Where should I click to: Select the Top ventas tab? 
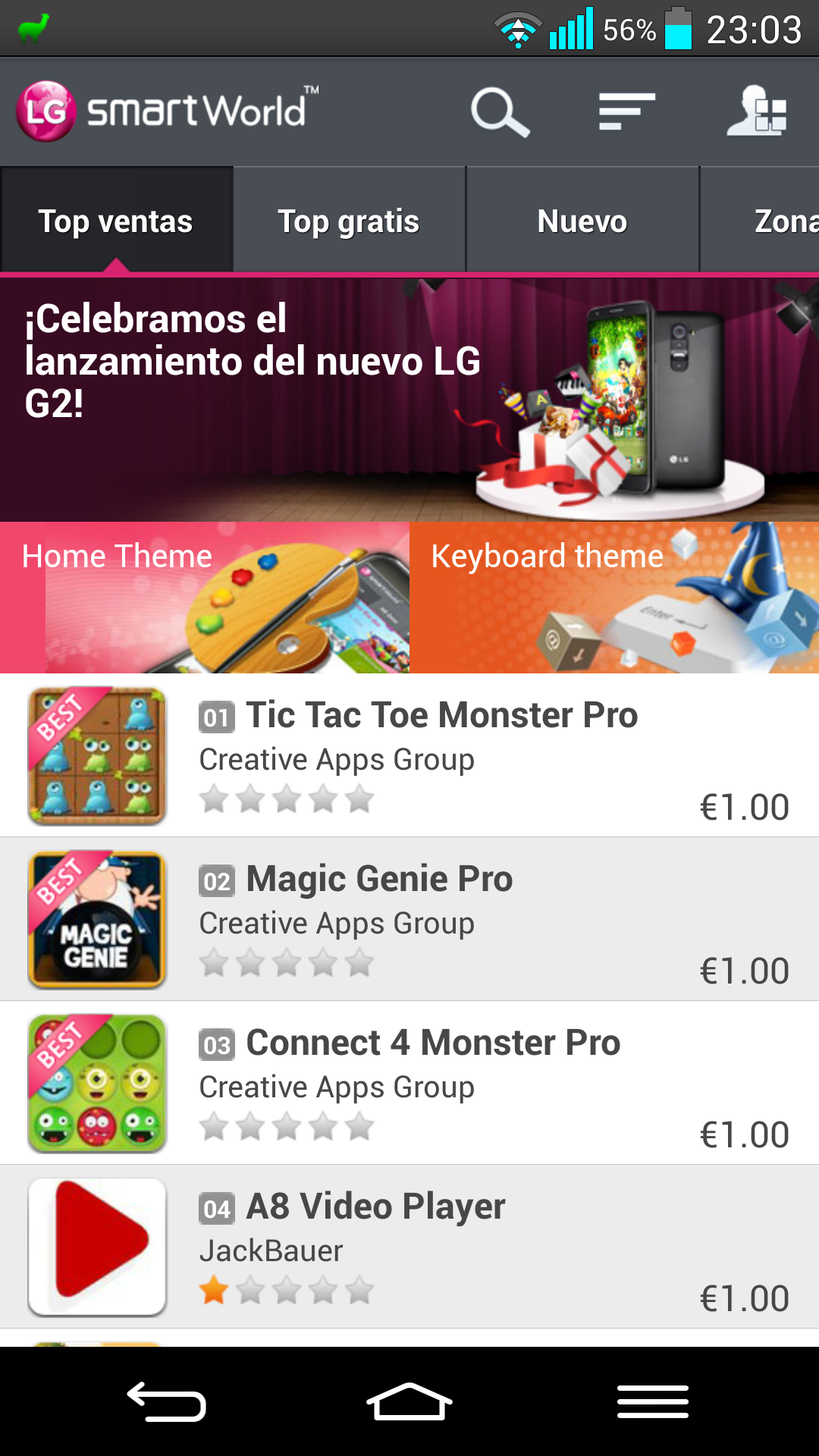tap(115, 221)
